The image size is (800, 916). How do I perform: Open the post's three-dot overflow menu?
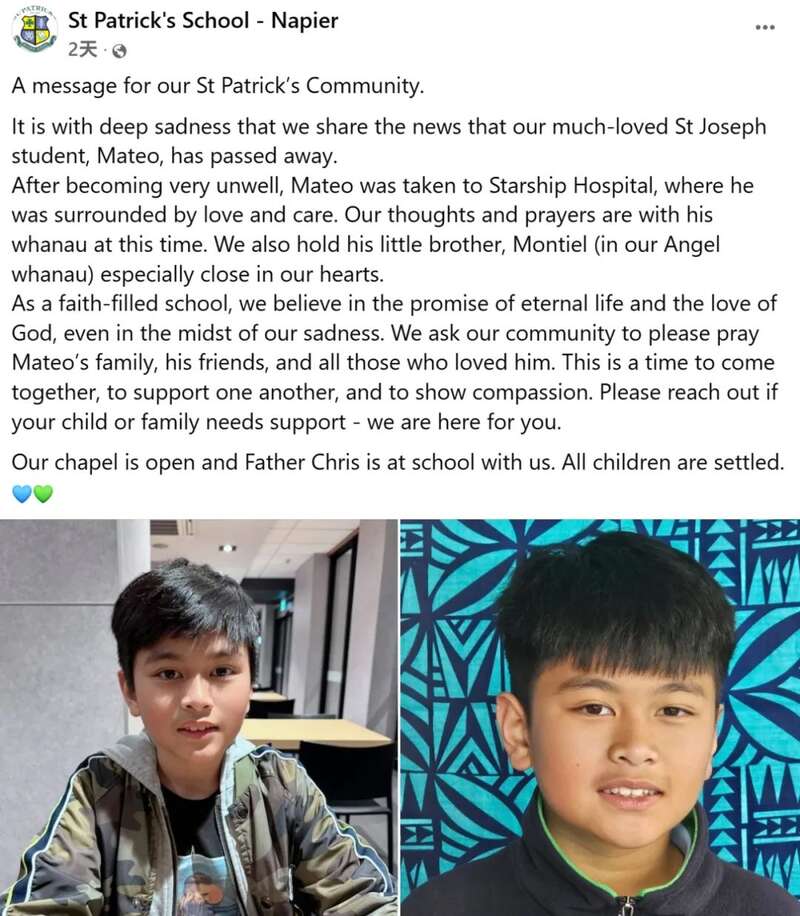click(765, 27)
